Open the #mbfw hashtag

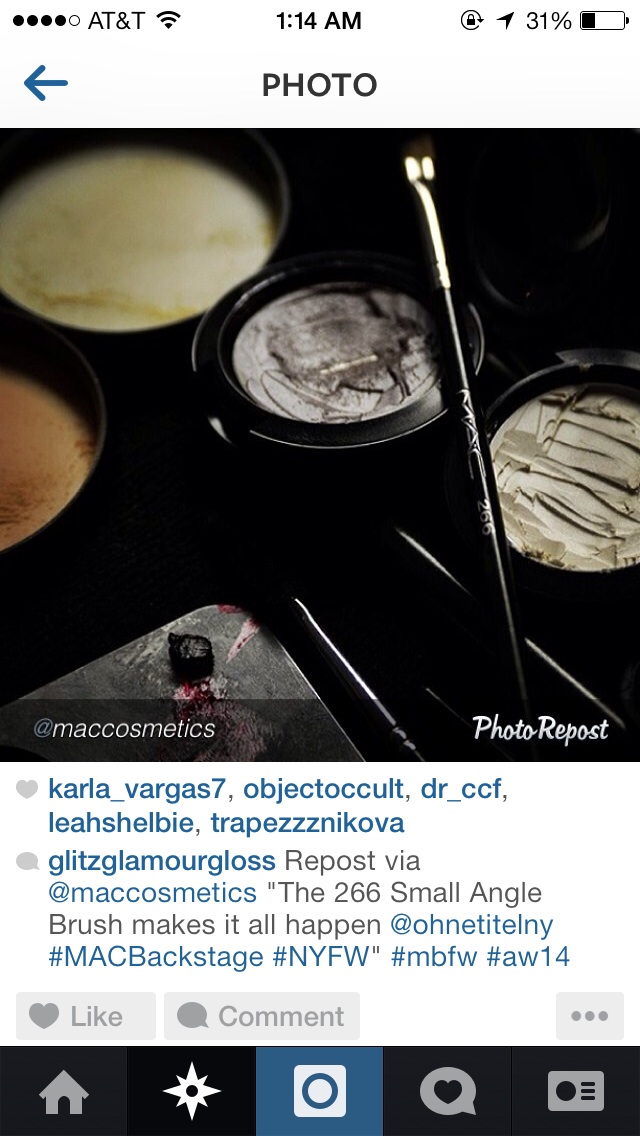tap(433, 956)
